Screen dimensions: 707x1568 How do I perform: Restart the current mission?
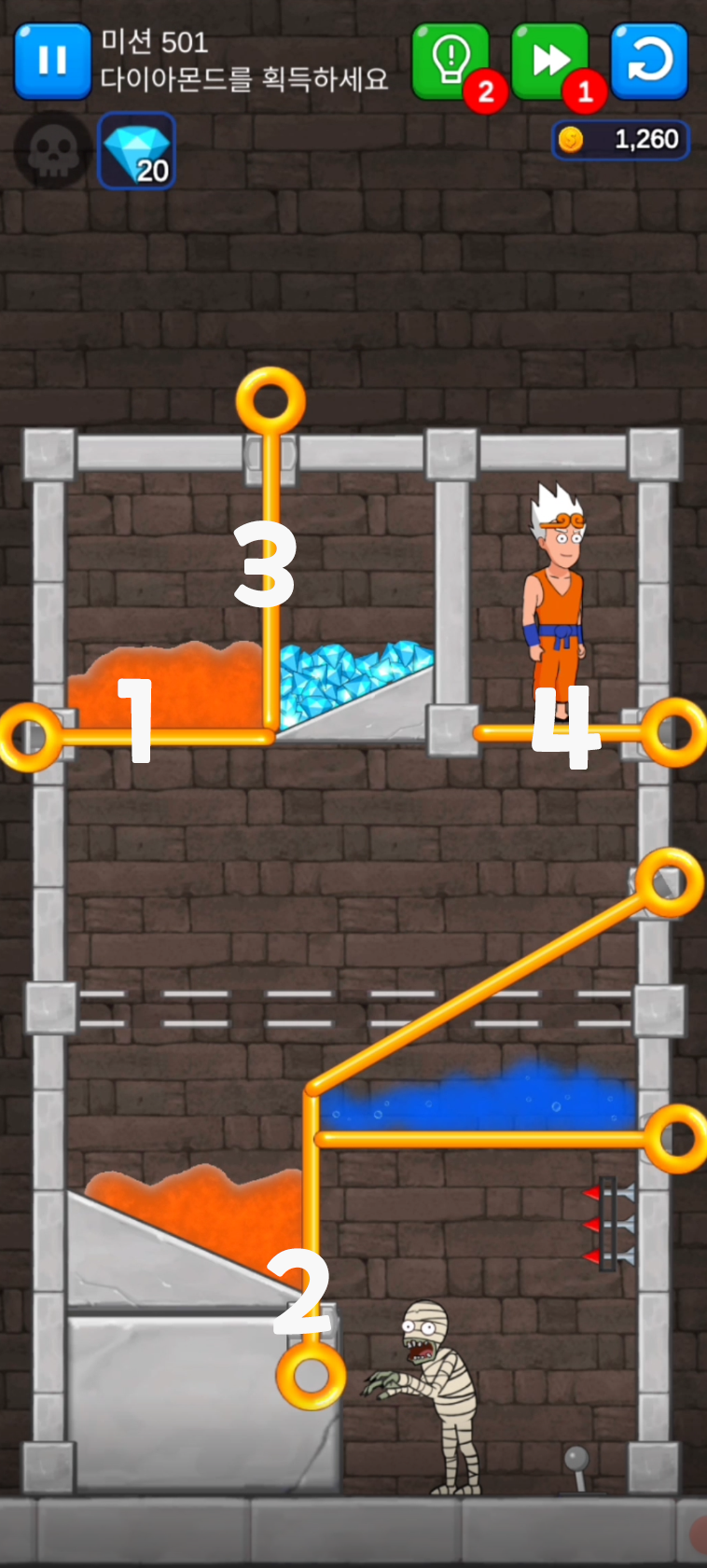[649, 62]
